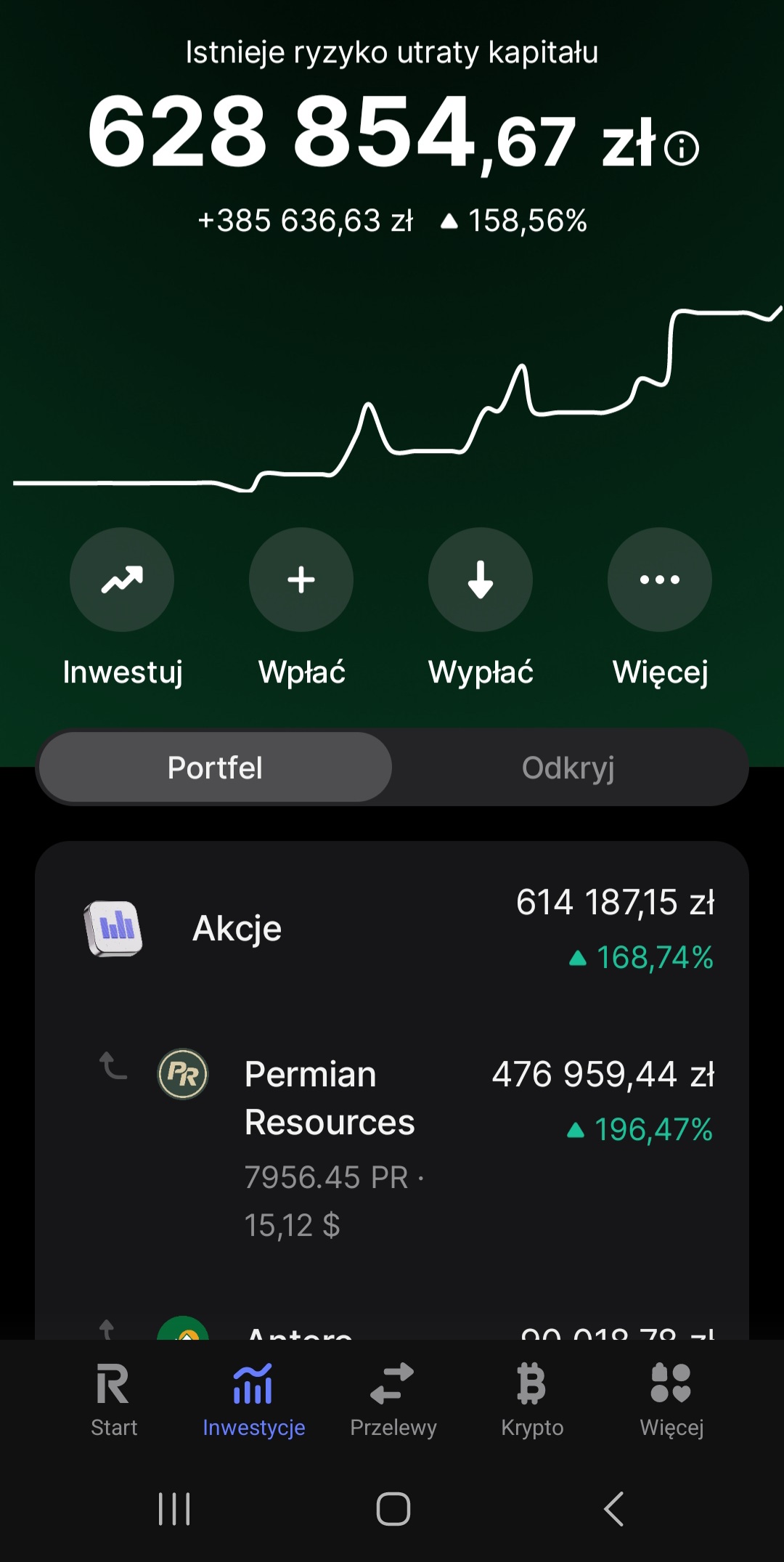Open the Krypto tab
The width and height of the screenshot is (784, 1562).
coord(532,1399)
